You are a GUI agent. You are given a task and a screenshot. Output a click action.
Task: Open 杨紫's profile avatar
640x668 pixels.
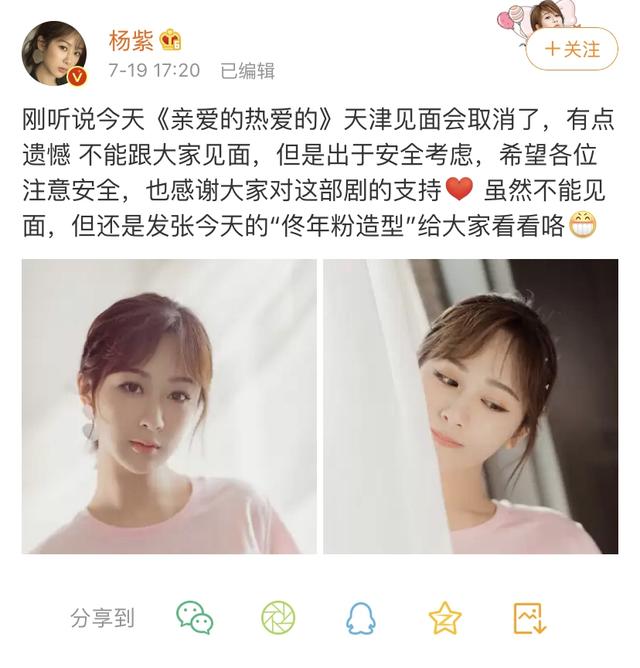click(x=56, y=55)
